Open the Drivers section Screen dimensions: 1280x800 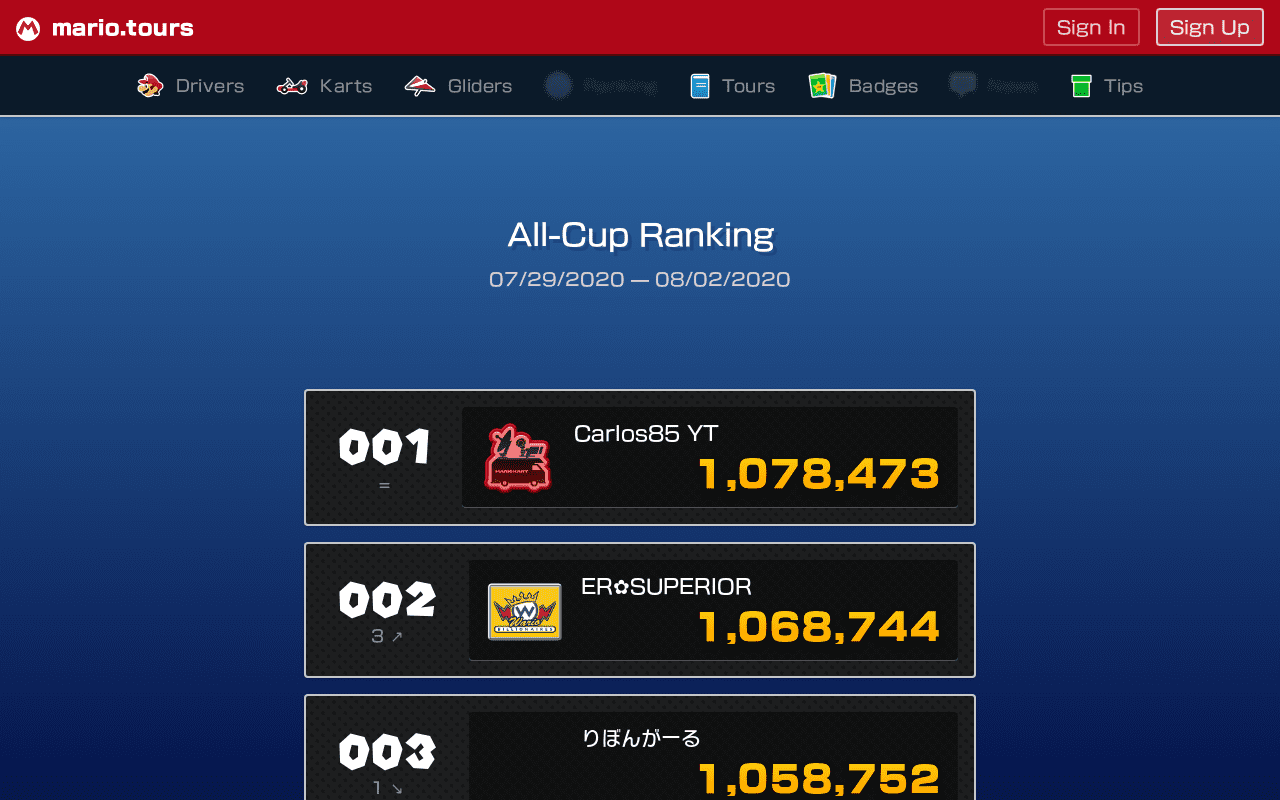[191, 86]
